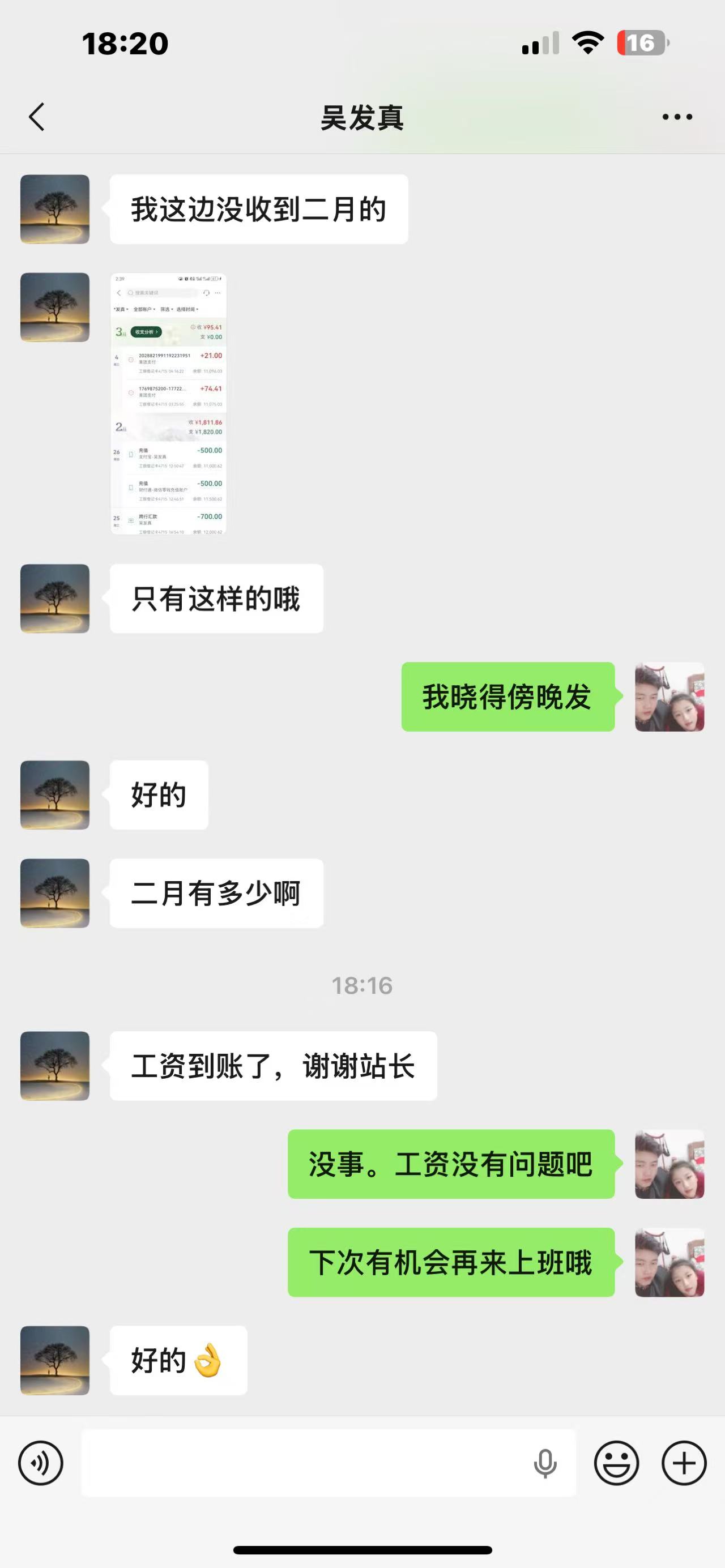
Task: Open the chat info overflow menu
Action: click(677, 117)
